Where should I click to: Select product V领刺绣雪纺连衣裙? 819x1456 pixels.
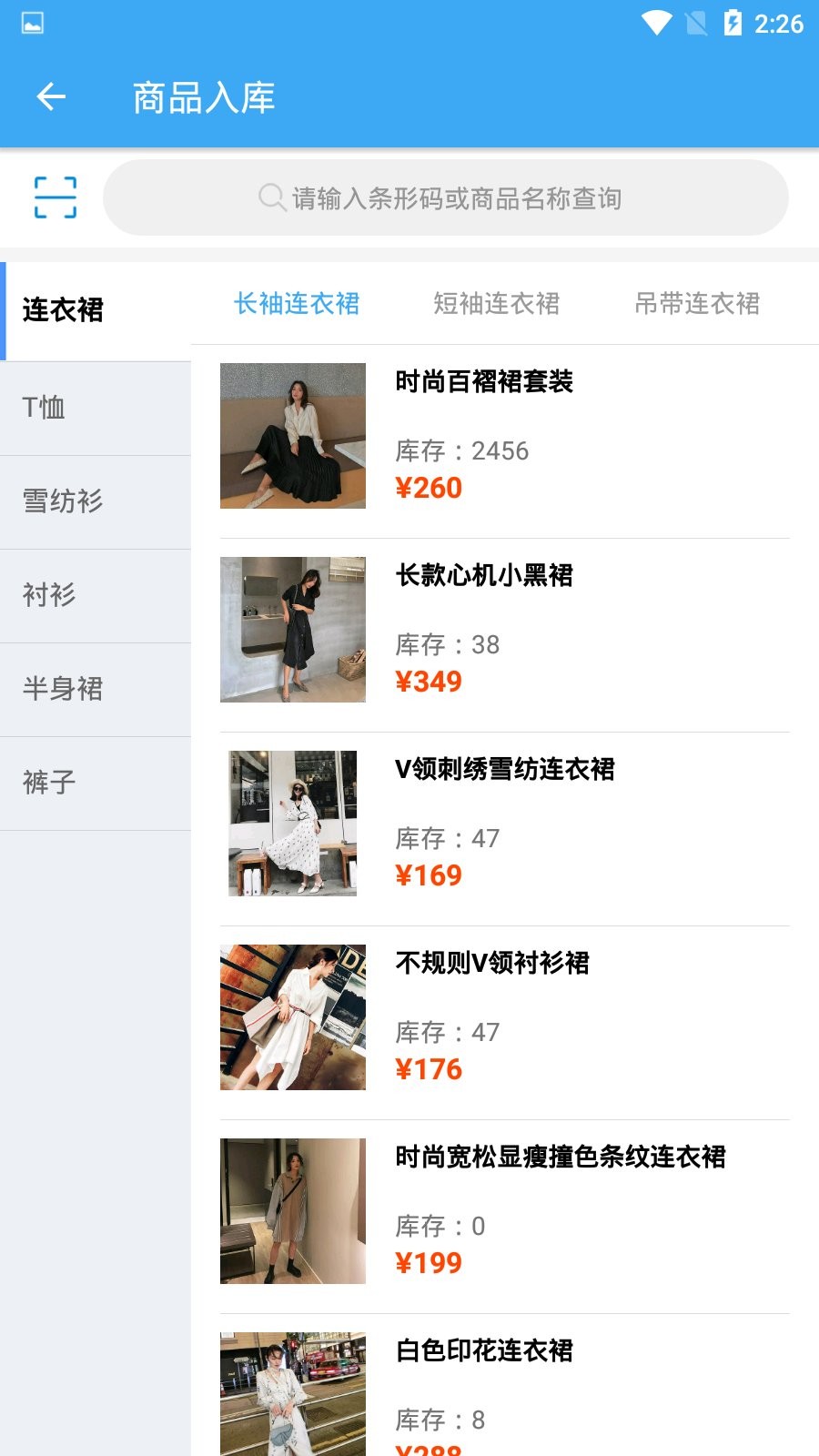pyautogui.click(x=505, y=824)
